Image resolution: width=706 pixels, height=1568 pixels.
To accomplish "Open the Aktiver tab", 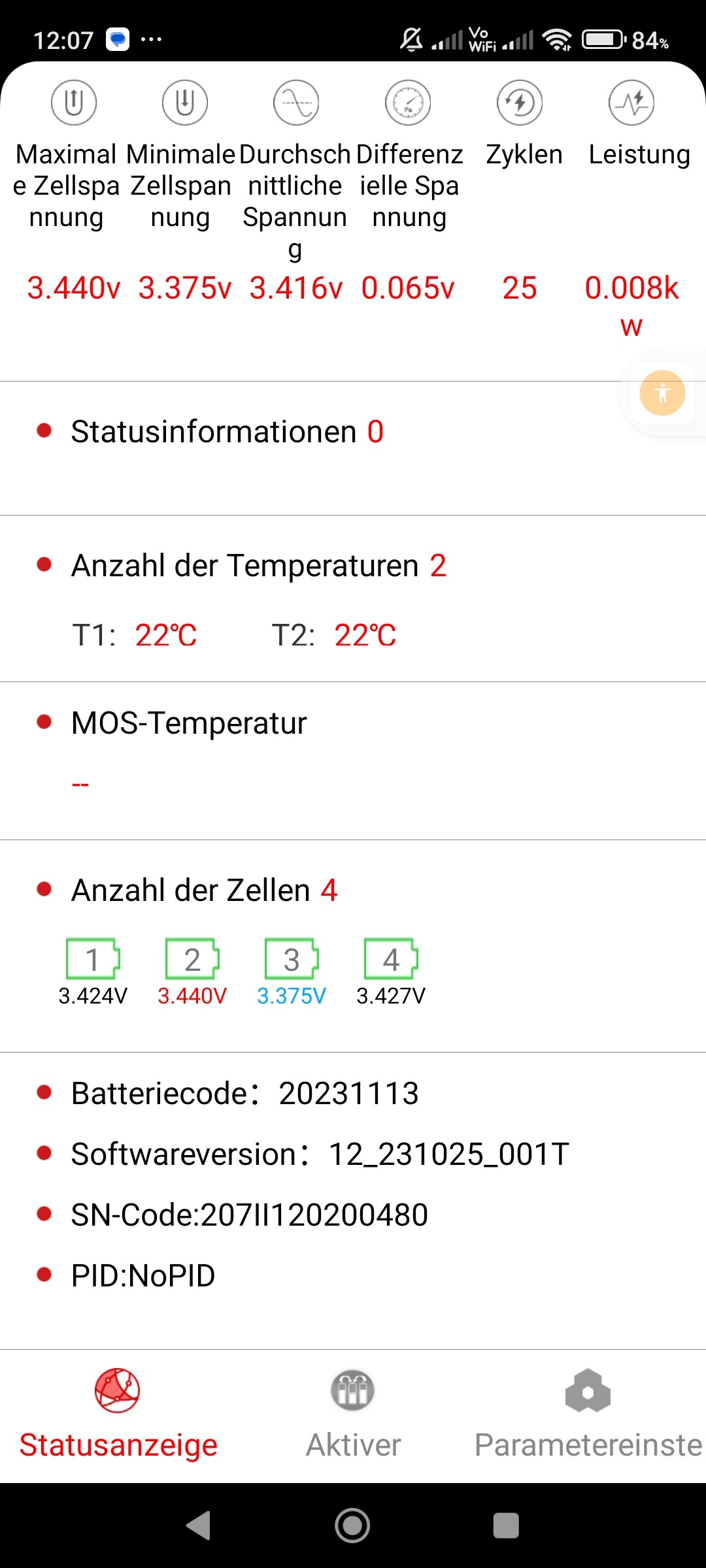I will tap(353, 1414).
